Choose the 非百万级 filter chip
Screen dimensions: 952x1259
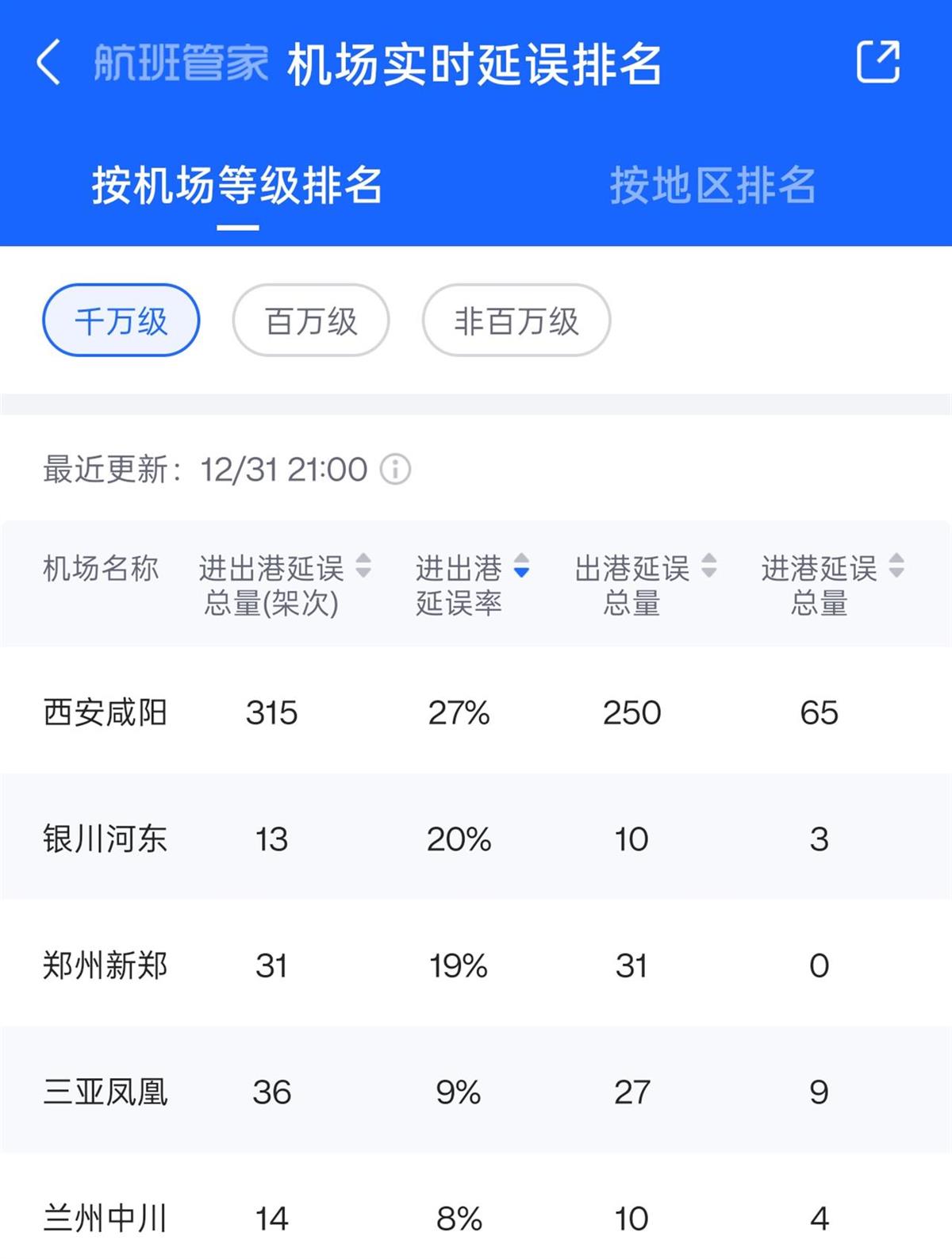pos(516,321)
